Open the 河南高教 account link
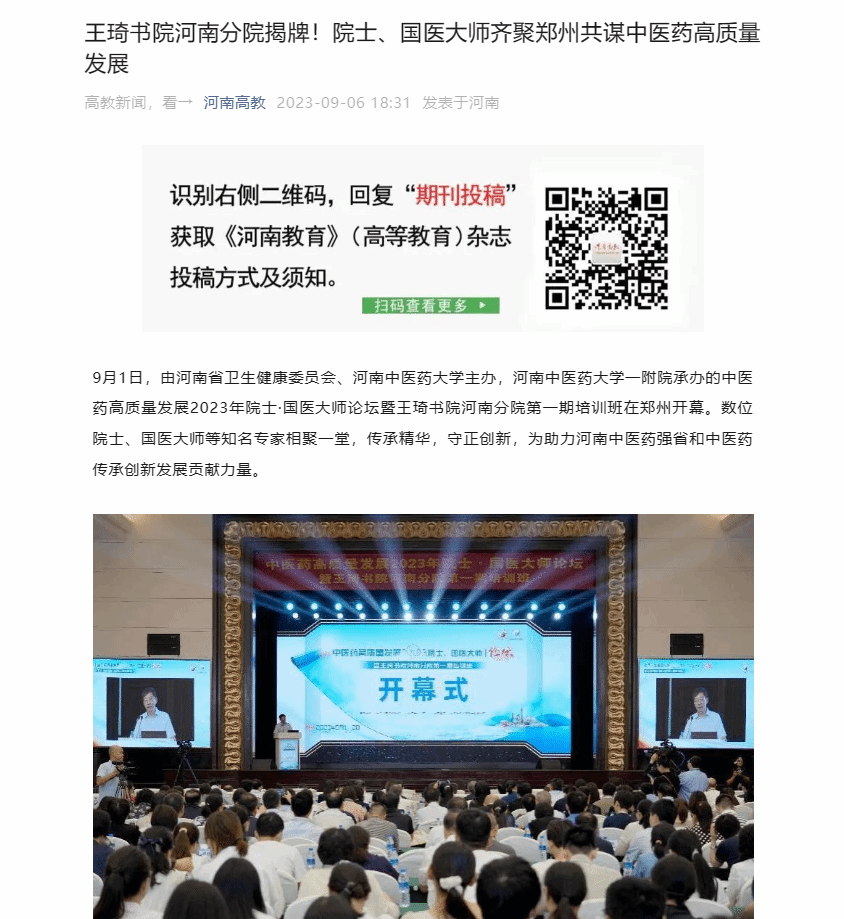 (x=234, y=102)
